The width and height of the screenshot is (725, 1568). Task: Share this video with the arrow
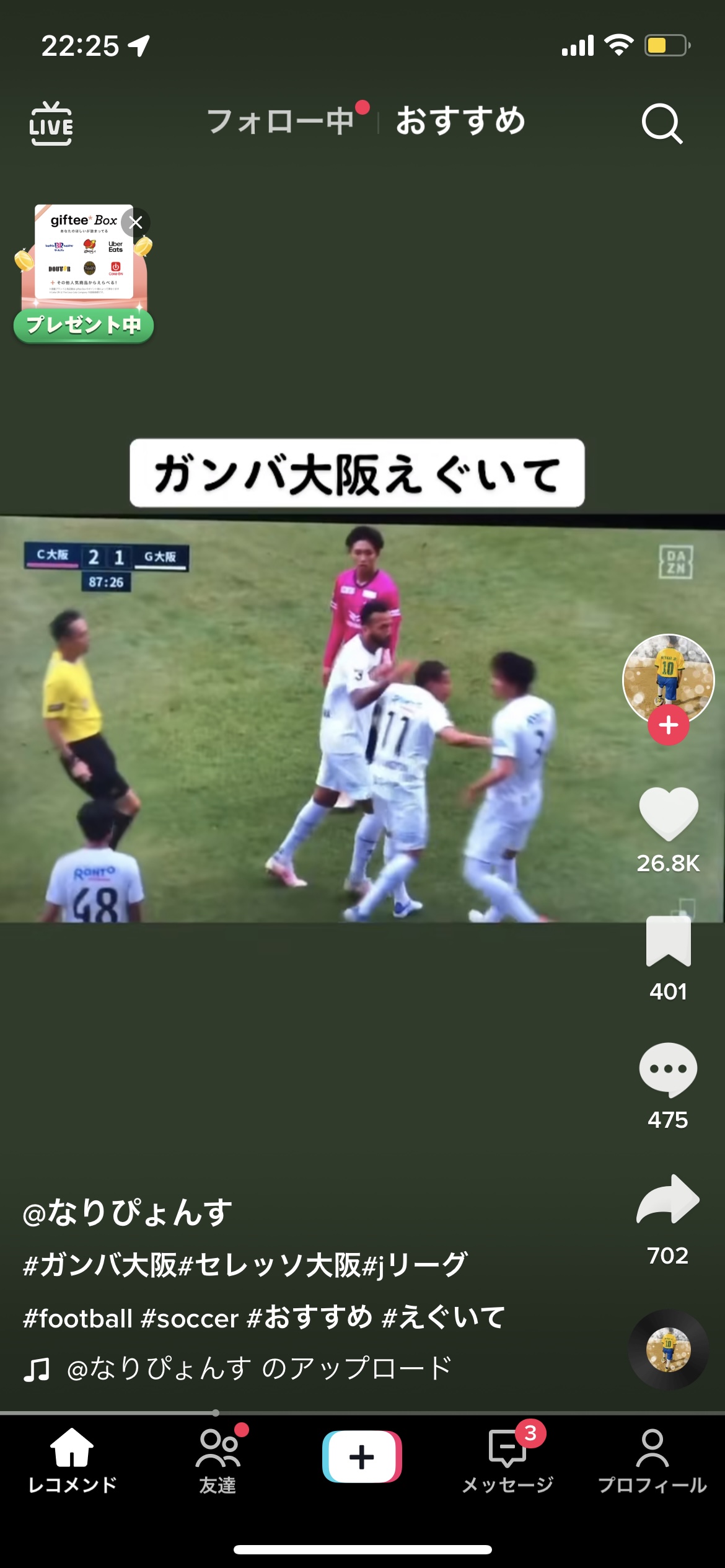(668, 1200)
